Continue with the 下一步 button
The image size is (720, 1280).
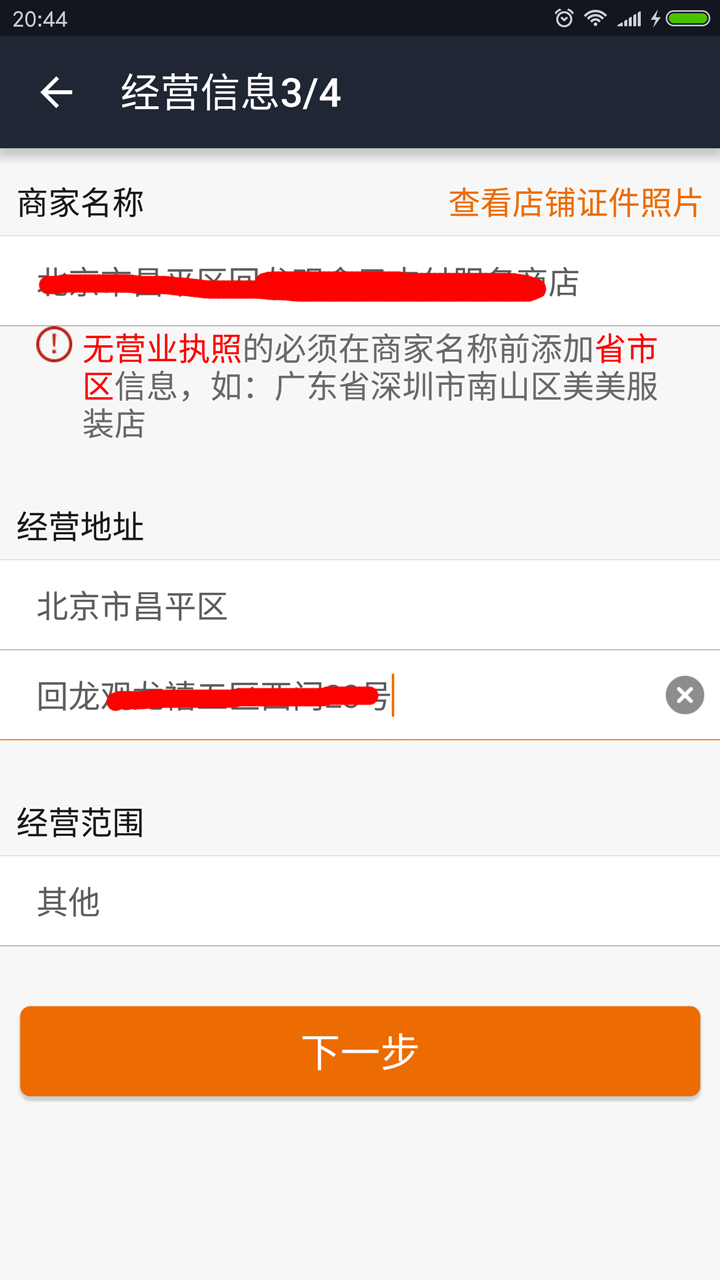click(x=360, y=1051)
